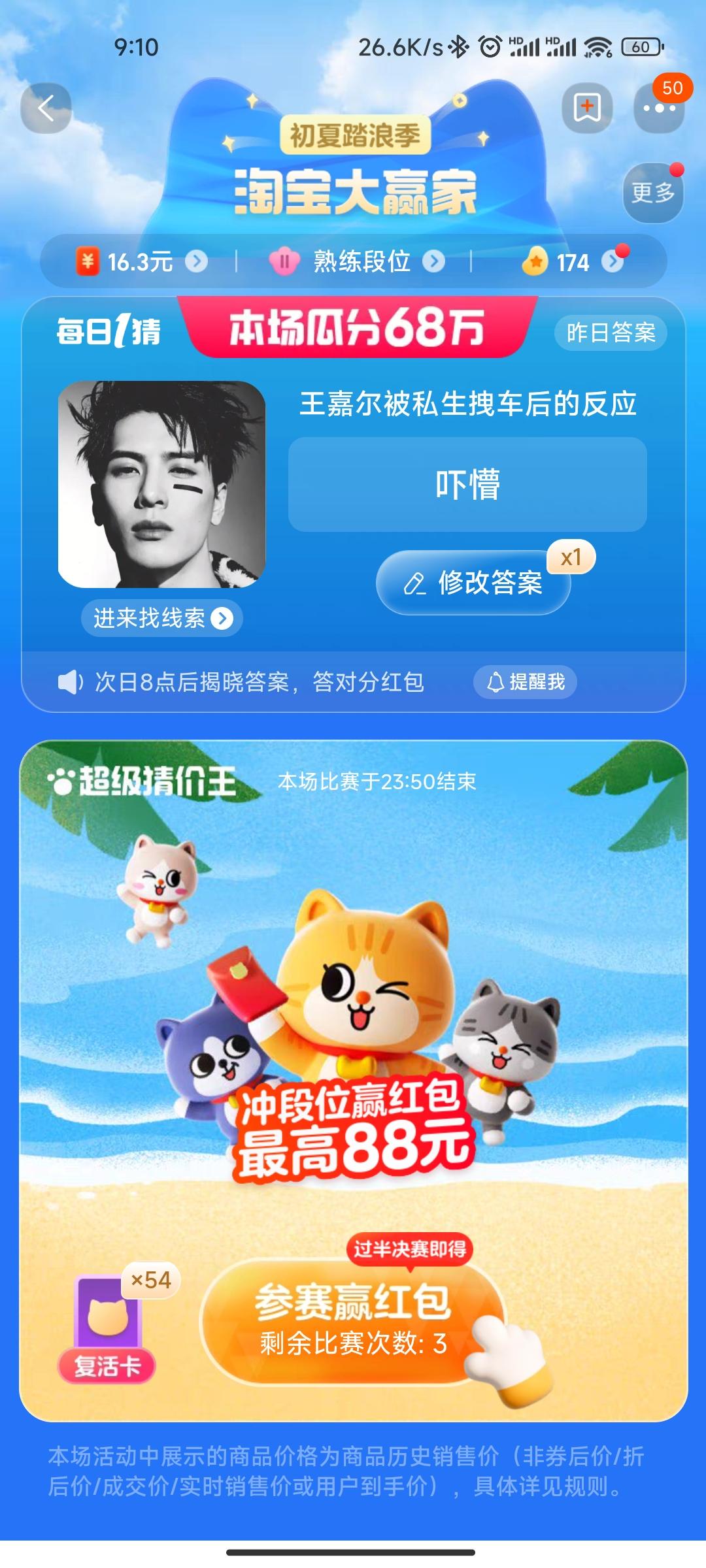This screenshot has width=706, height=1568.
Task: Tap the 更多 button
Action: coord(653,193)
